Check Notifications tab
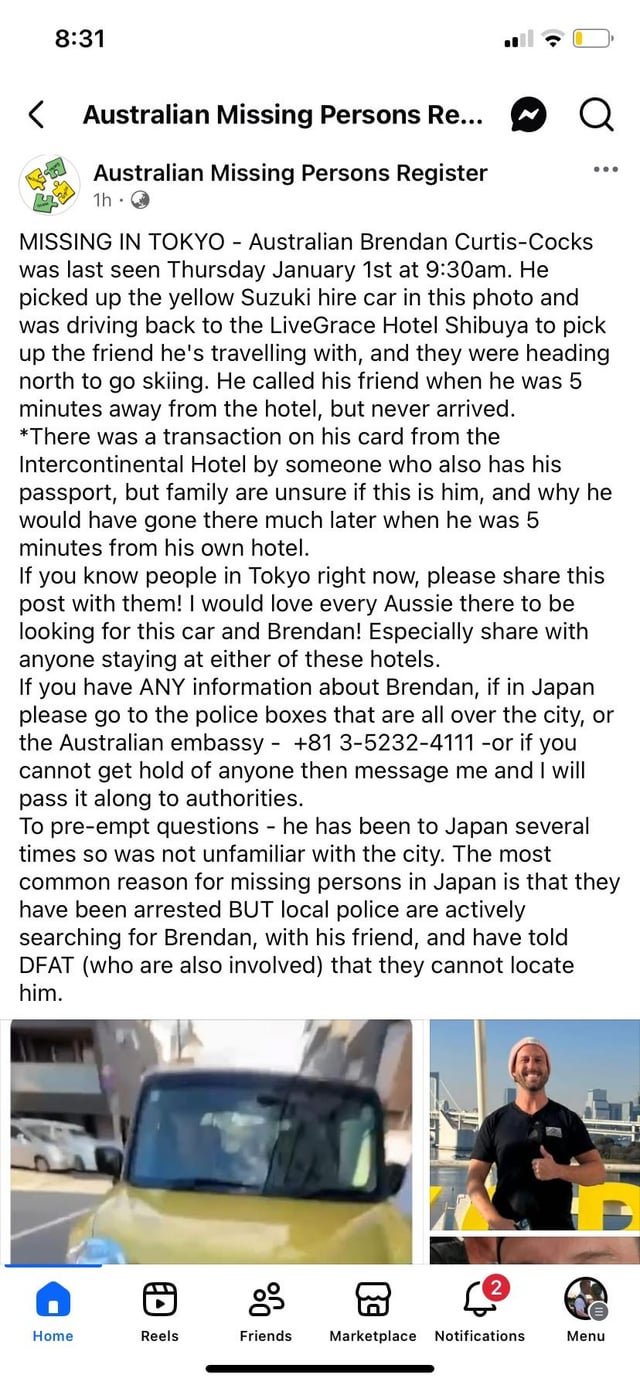 coord(480,1310)
